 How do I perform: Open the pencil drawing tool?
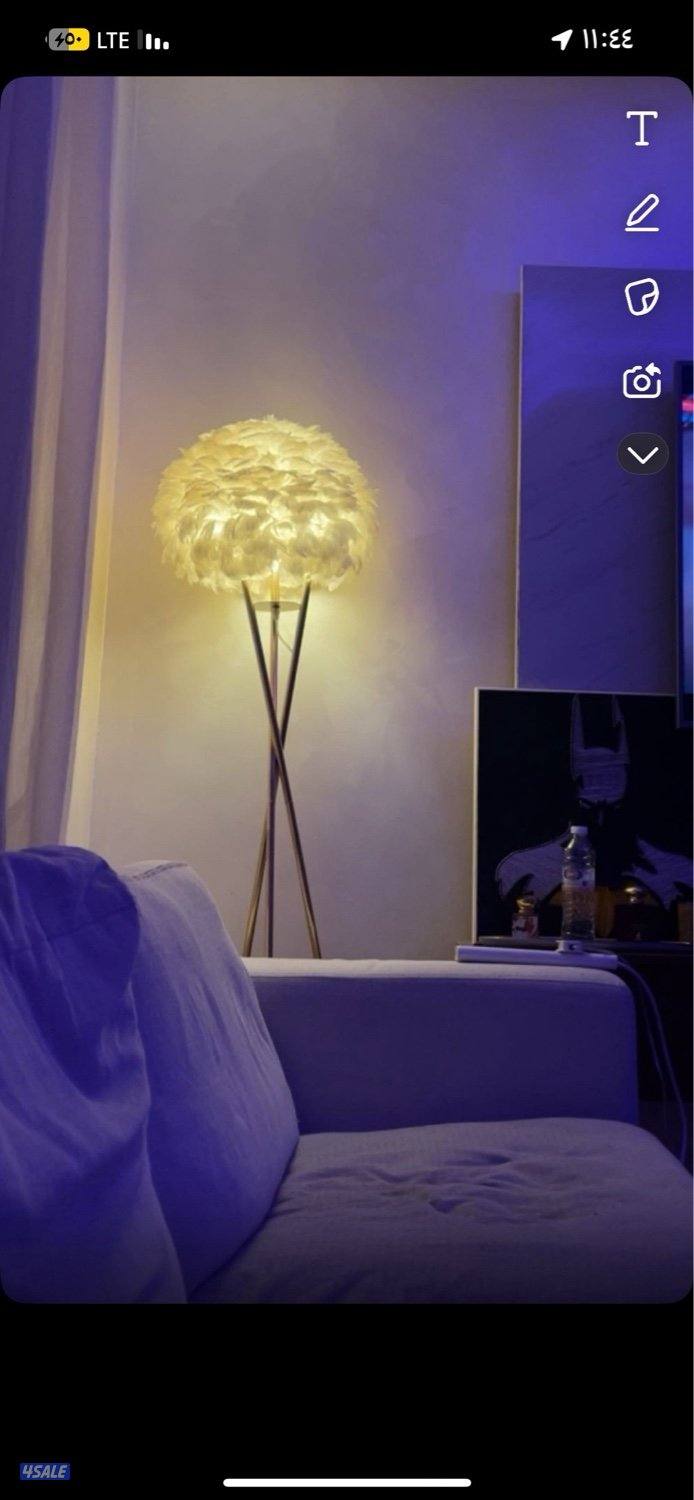tap(642, 213)
